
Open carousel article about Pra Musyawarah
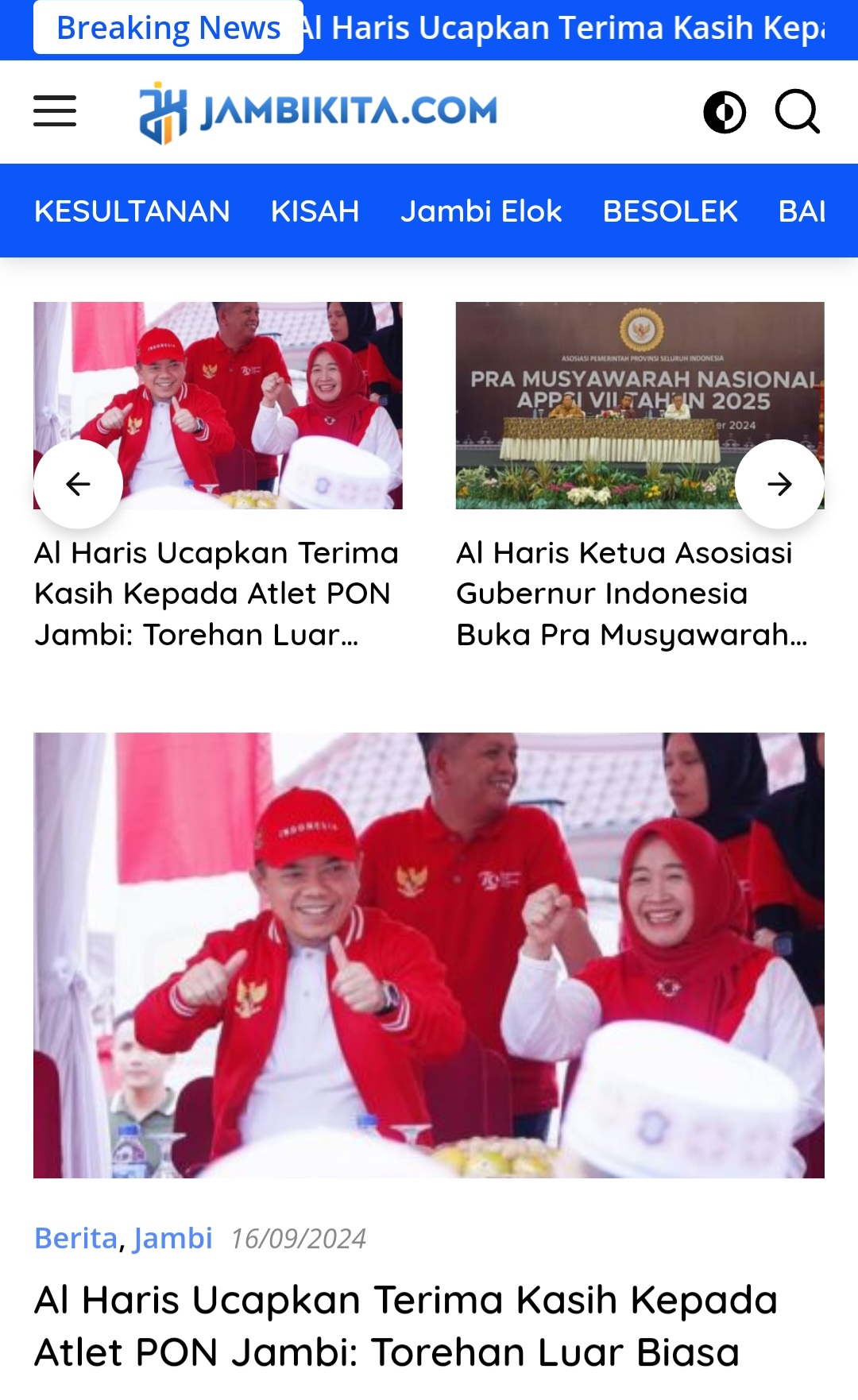click(x=632, y=594)
